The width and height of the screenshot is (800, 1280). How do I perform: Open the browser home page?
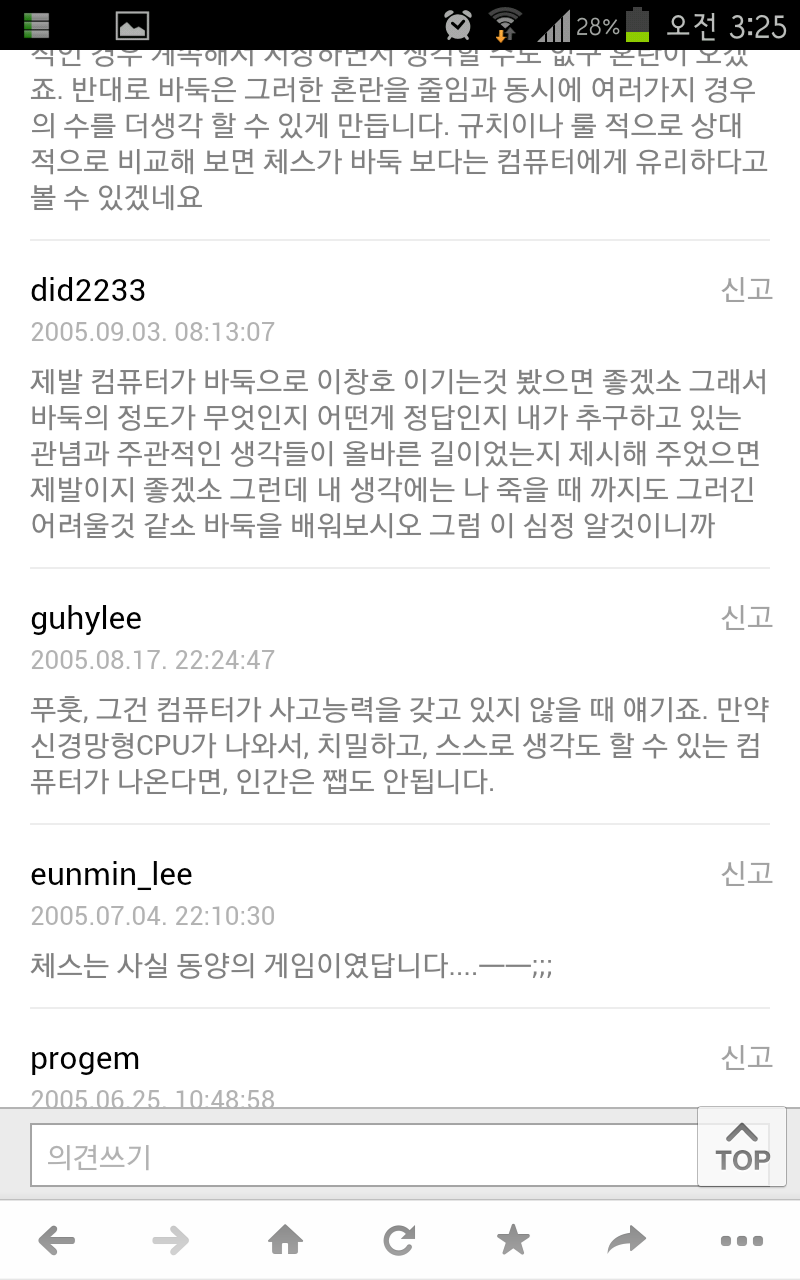click(x=285, y=1241)
